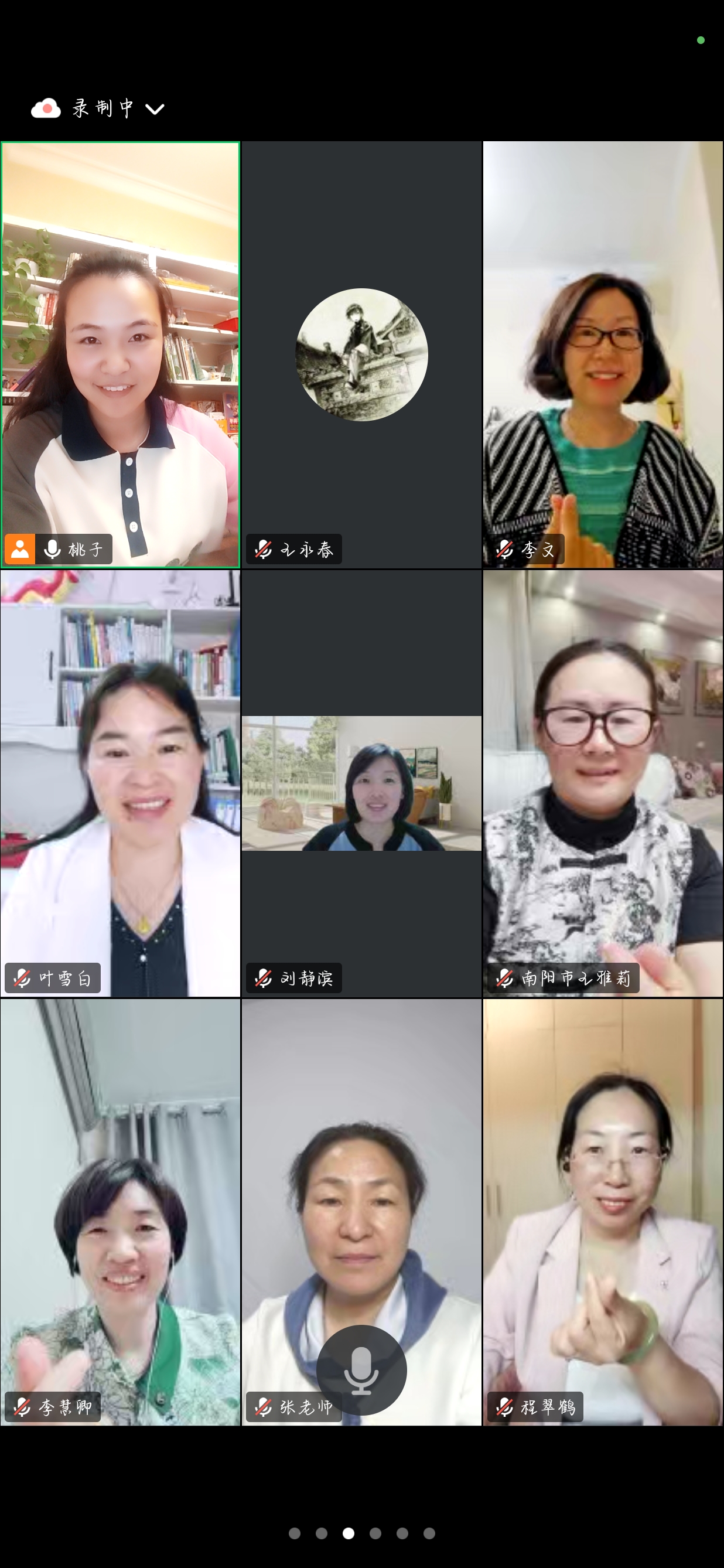
Task: Expand the 录制中 recording dropdown
Action: coord(155,109)
